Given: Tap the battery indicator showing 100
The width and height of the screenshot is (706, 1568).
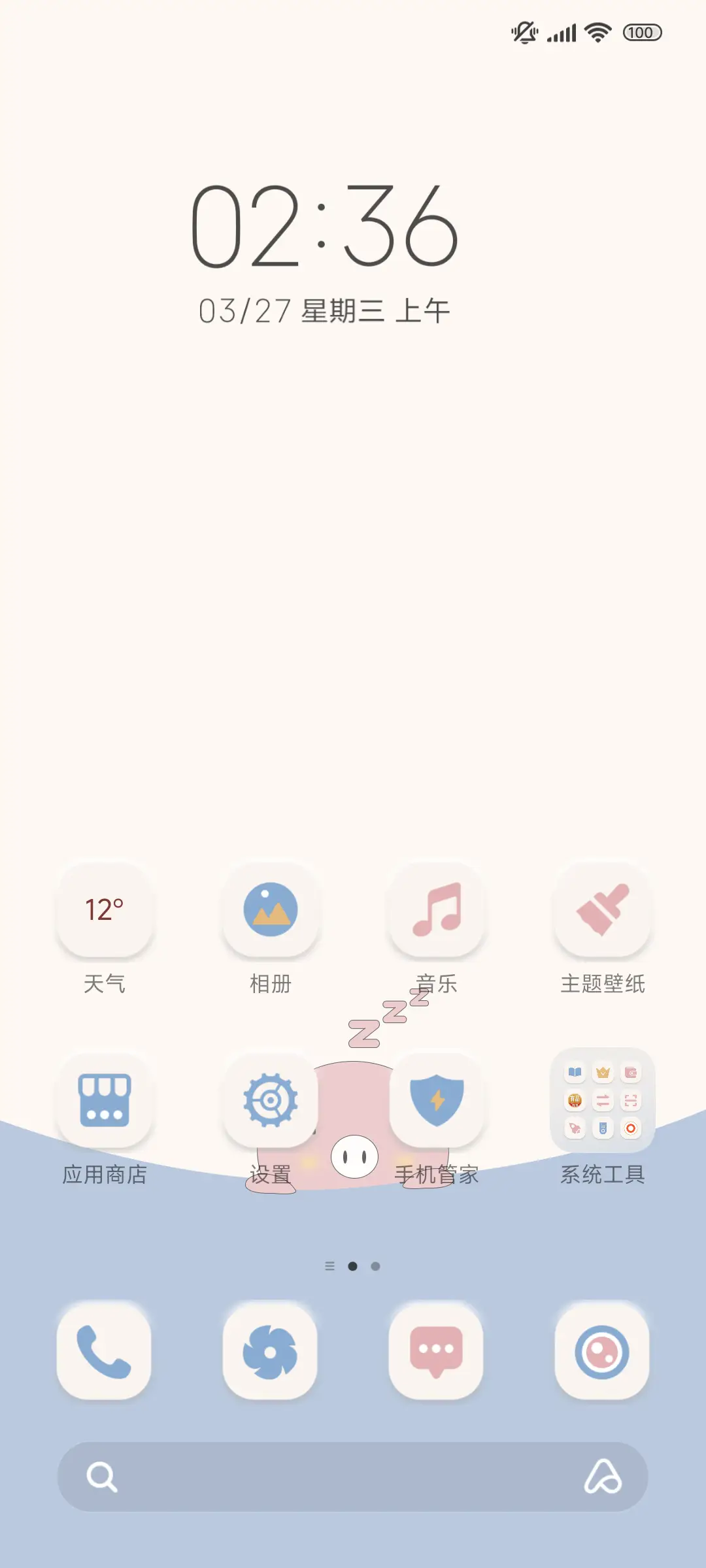Looking at the screenshot, I should pos(641,31).
